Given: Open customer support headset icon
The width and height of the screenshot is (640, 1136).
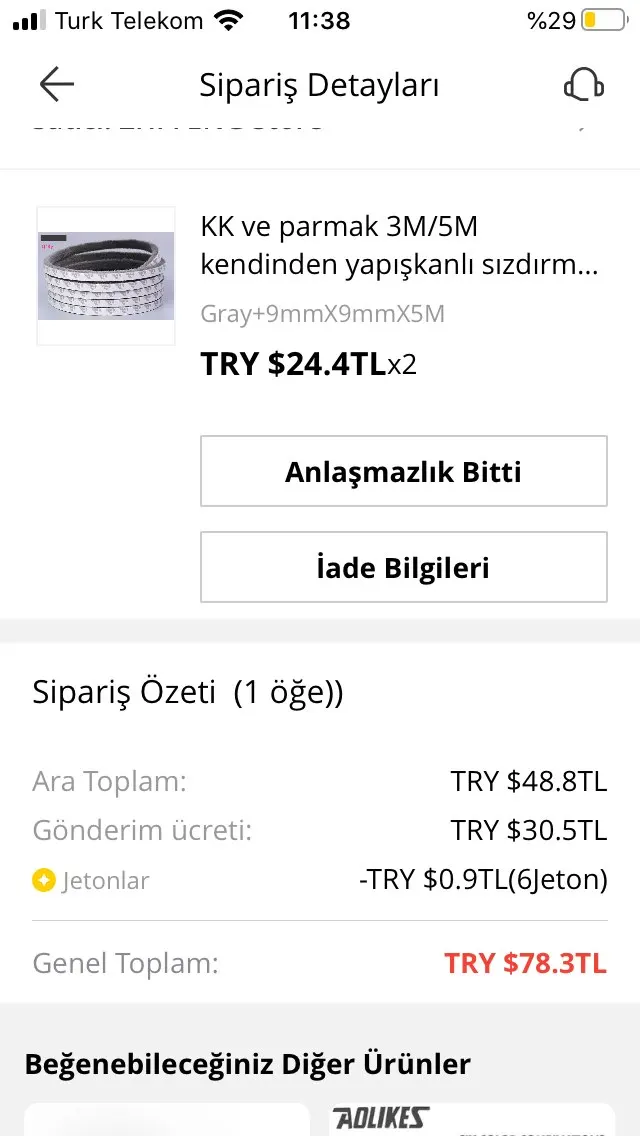Looking at the screenshot, I should click(583, 85).
